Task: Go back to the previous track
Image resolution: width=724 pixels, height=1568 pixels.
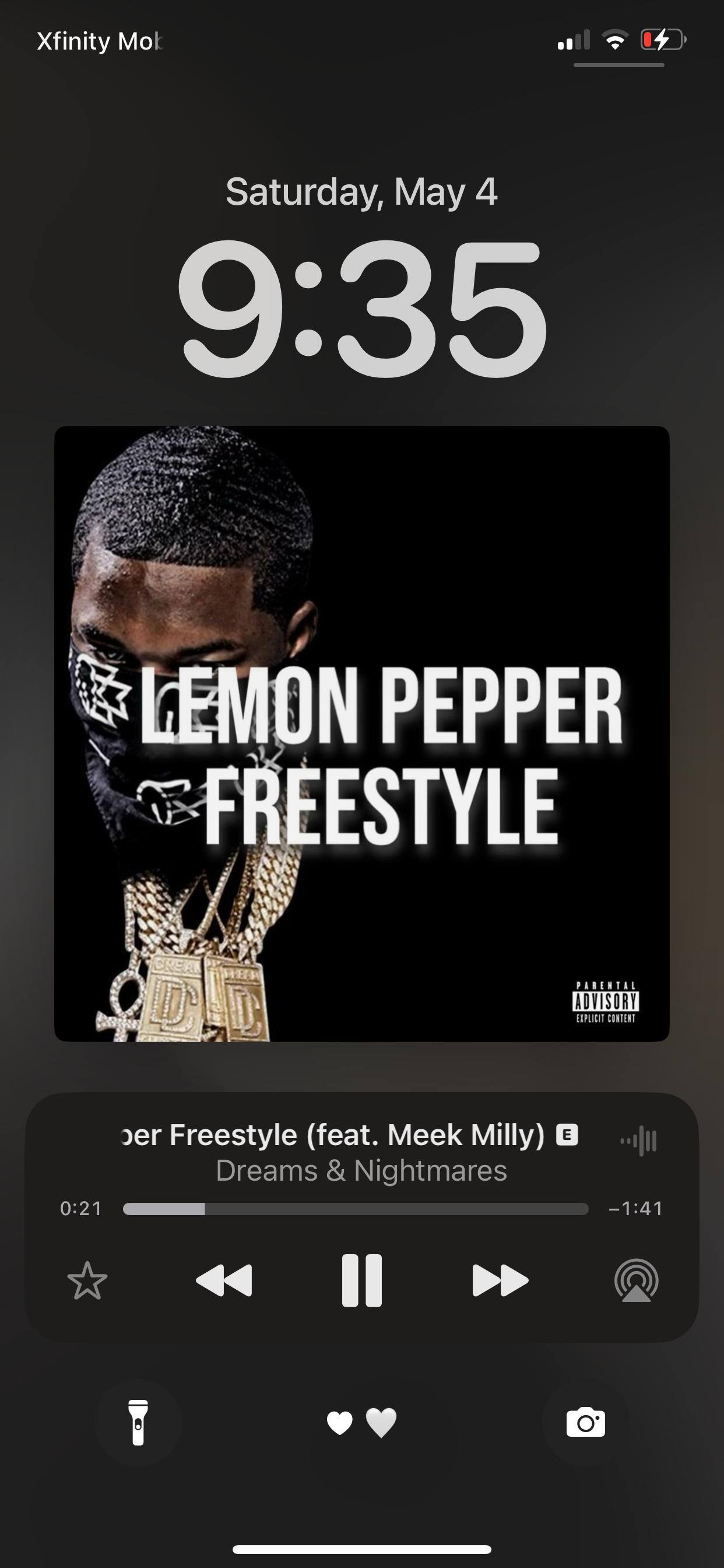Action: [224, 1280]
